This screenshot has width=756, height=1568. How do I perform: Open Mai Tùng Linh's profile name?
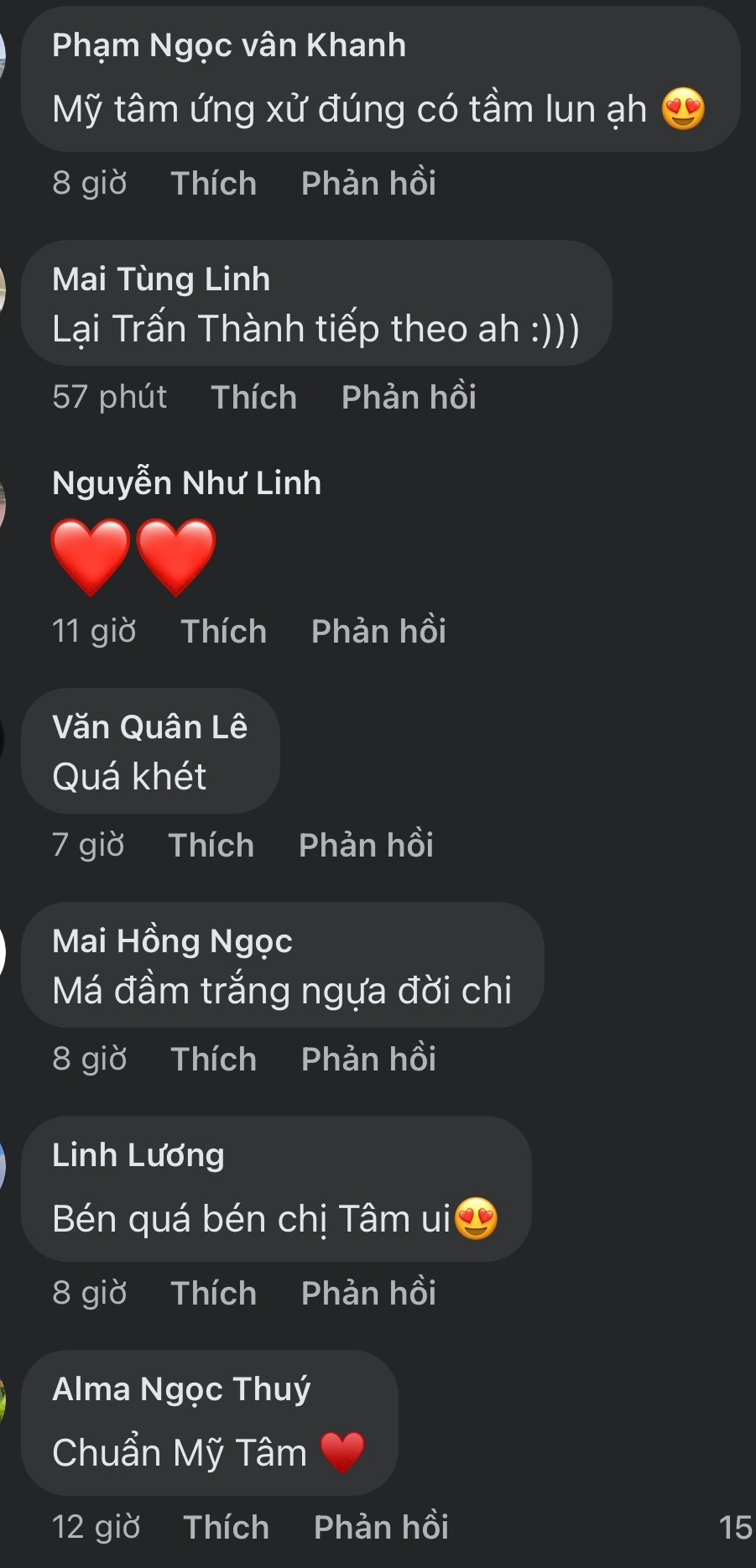point(161,279)
